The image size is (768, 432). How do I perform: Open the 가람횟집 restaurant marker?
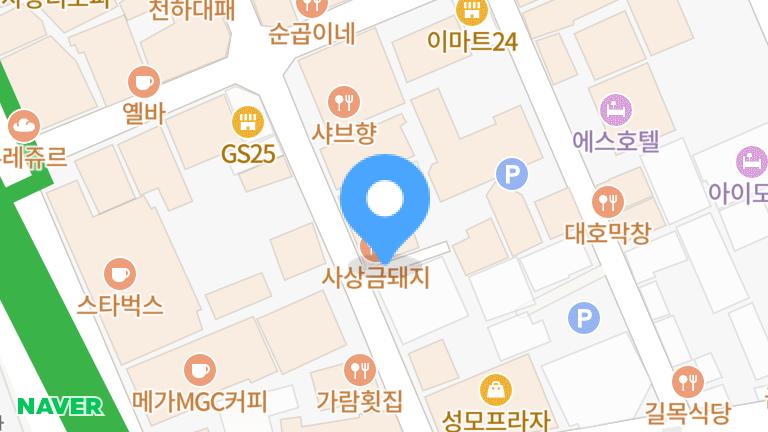(x=358, y=369)
